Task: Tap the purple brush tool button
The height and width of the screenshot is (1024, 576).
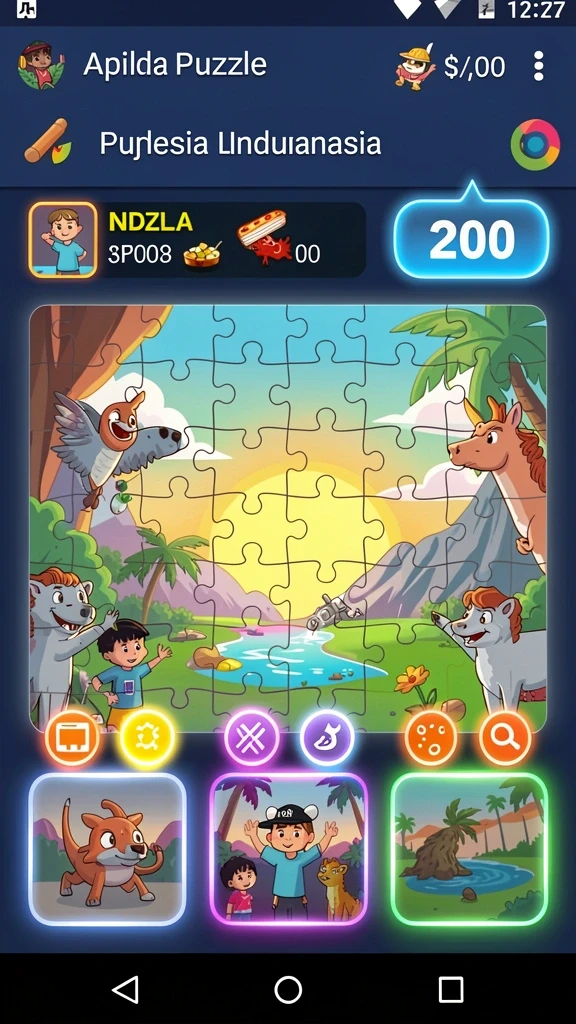Action: click(327, 737)
